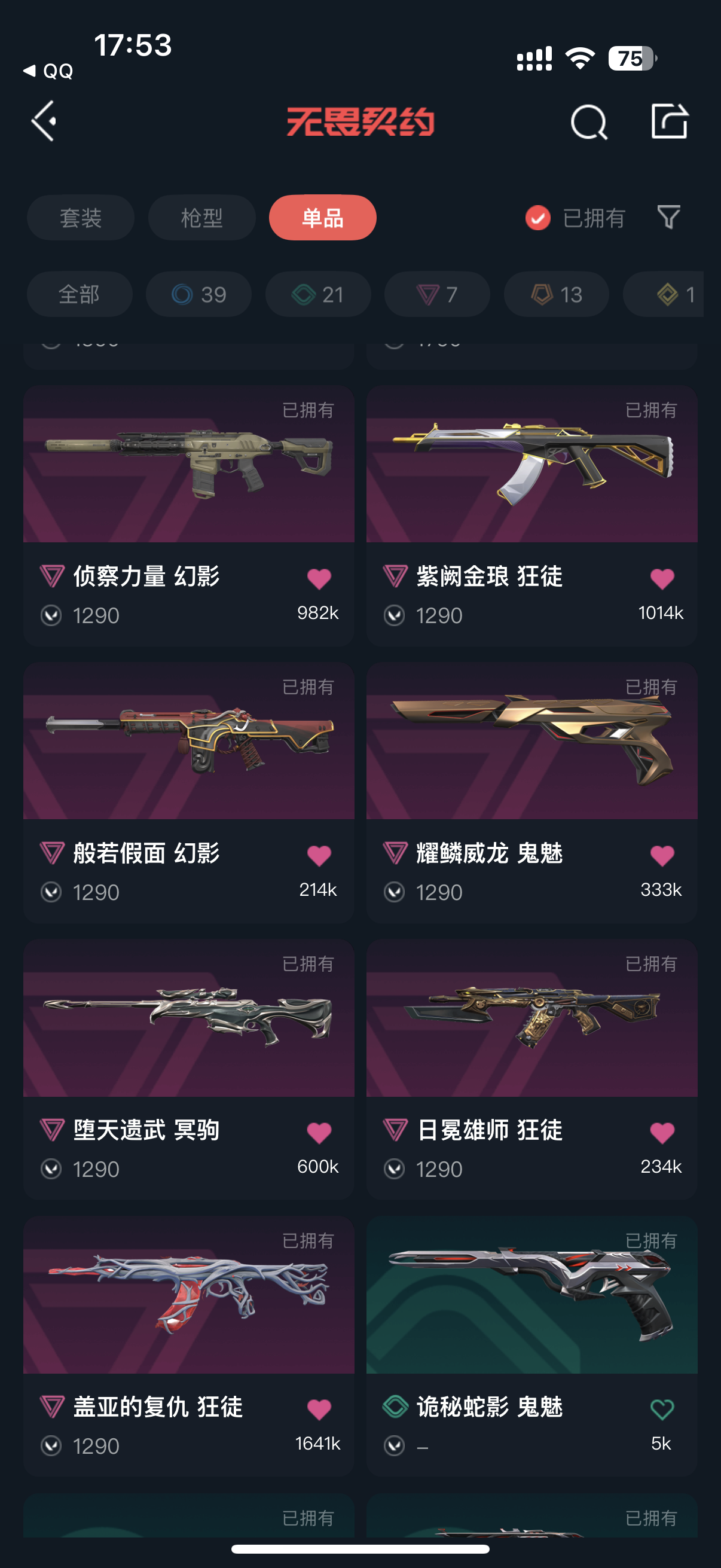Select the 单品 tab
Image resolution: width=721 pixels, height=1568 pixels.
click(x=322, y=218)
